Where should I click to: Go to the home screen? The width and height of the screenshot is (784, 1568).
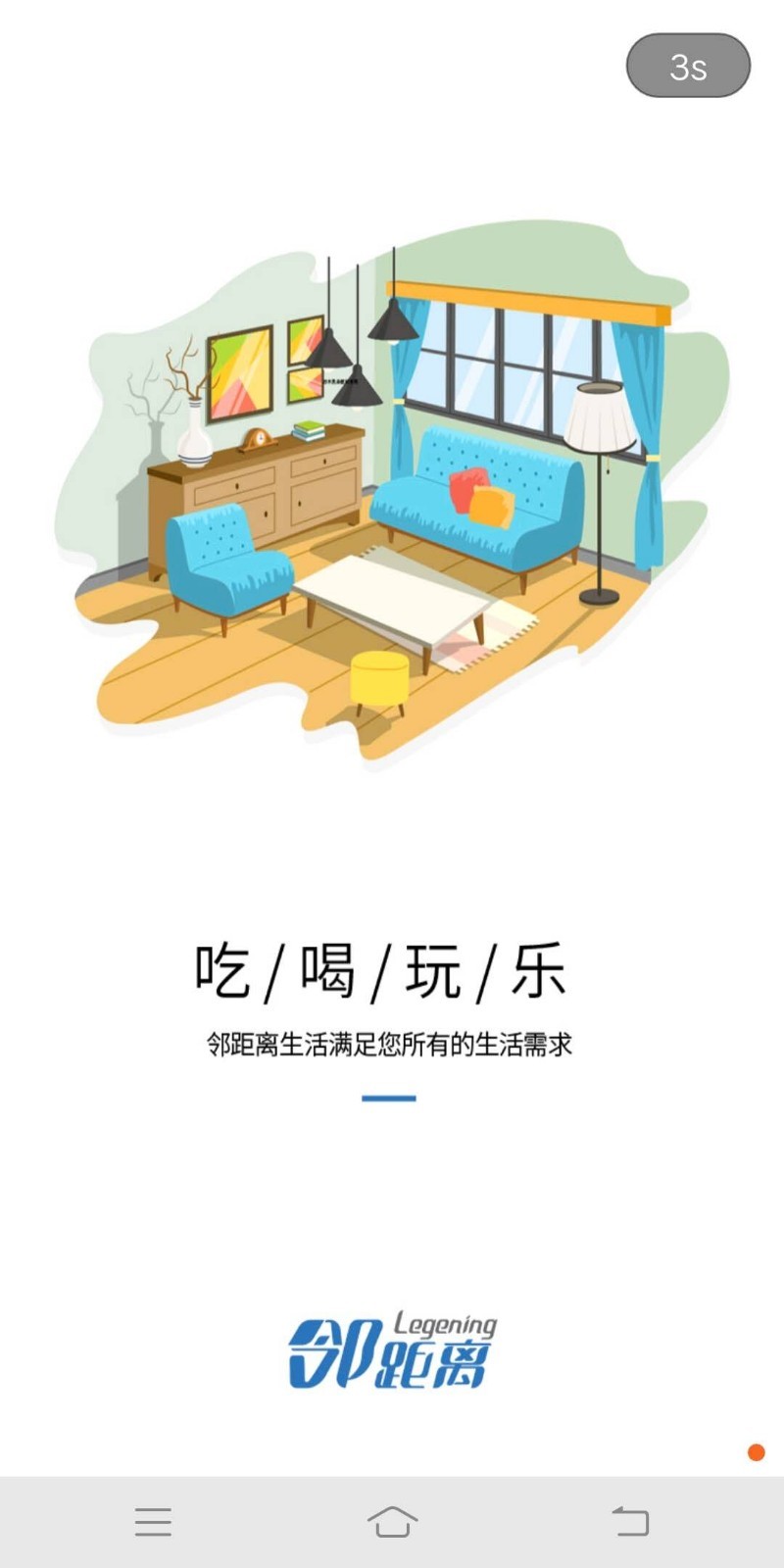tap(392, 1522)
